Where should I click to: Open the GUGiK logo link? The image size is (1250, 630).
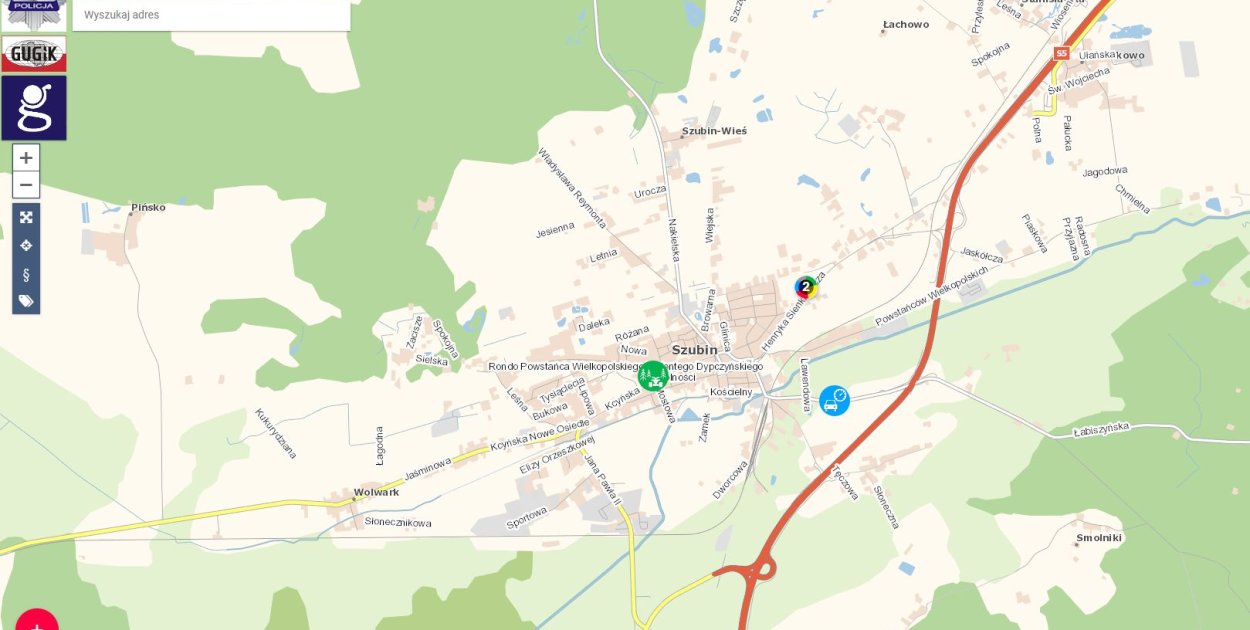[34, 54]
